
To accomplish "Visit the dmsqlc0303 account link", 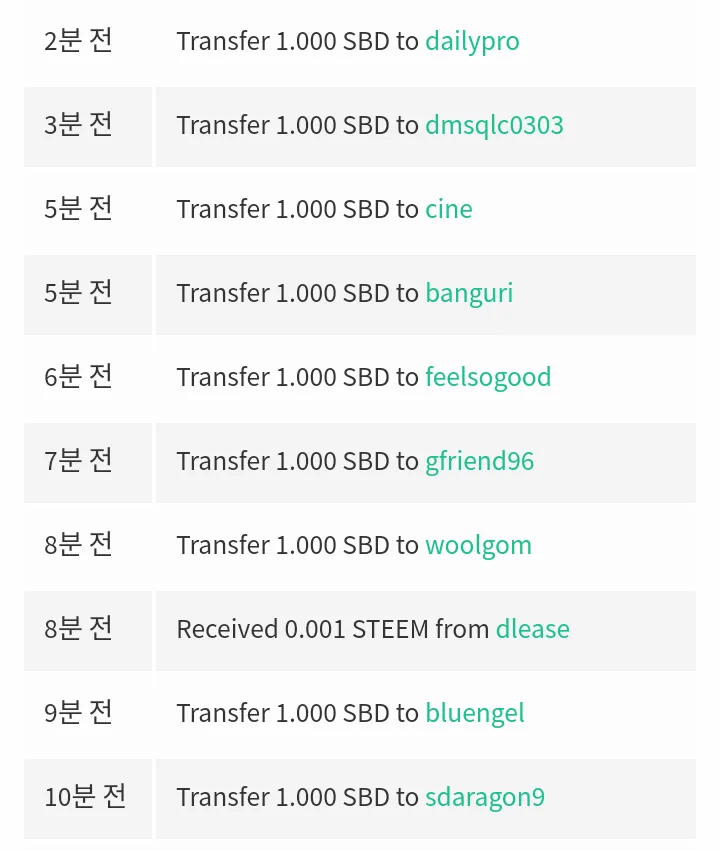I will tap(494, 126).
